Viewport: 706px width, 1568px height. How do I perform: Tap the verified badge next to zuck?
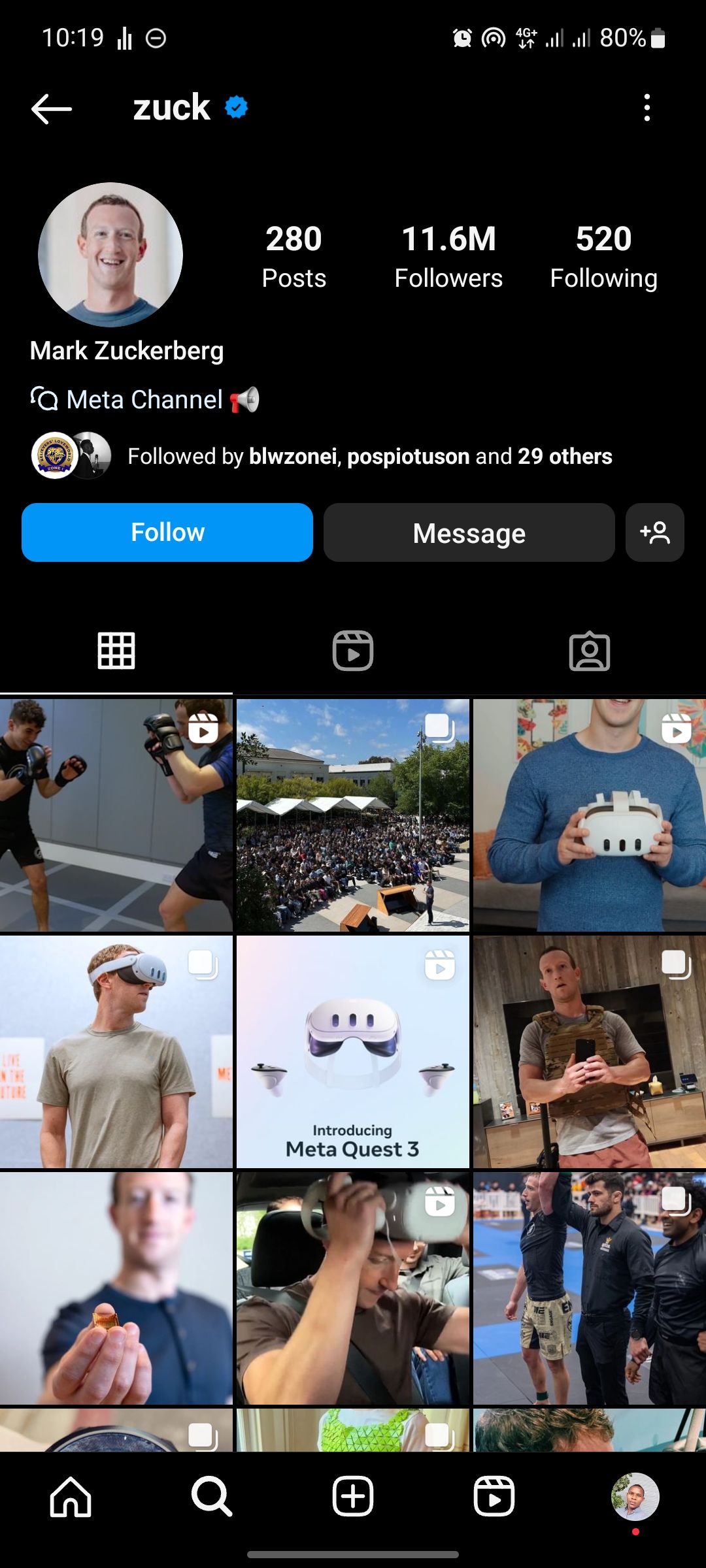tap(235, 106)
